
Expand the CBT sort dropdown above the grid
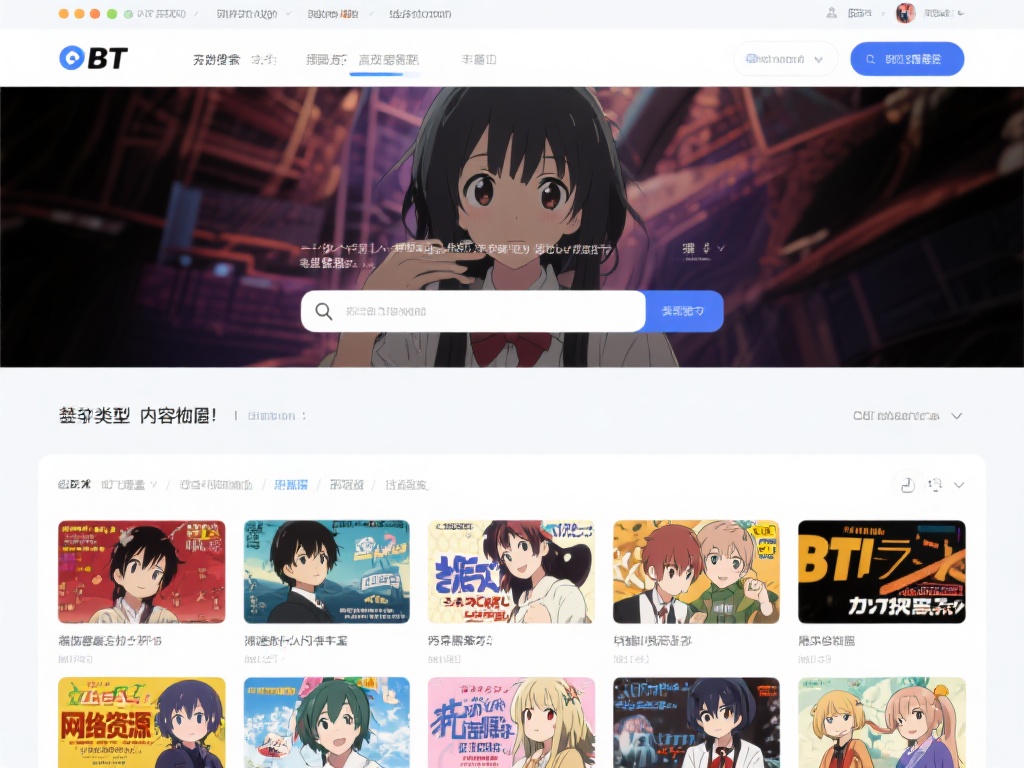coord(908,416)
